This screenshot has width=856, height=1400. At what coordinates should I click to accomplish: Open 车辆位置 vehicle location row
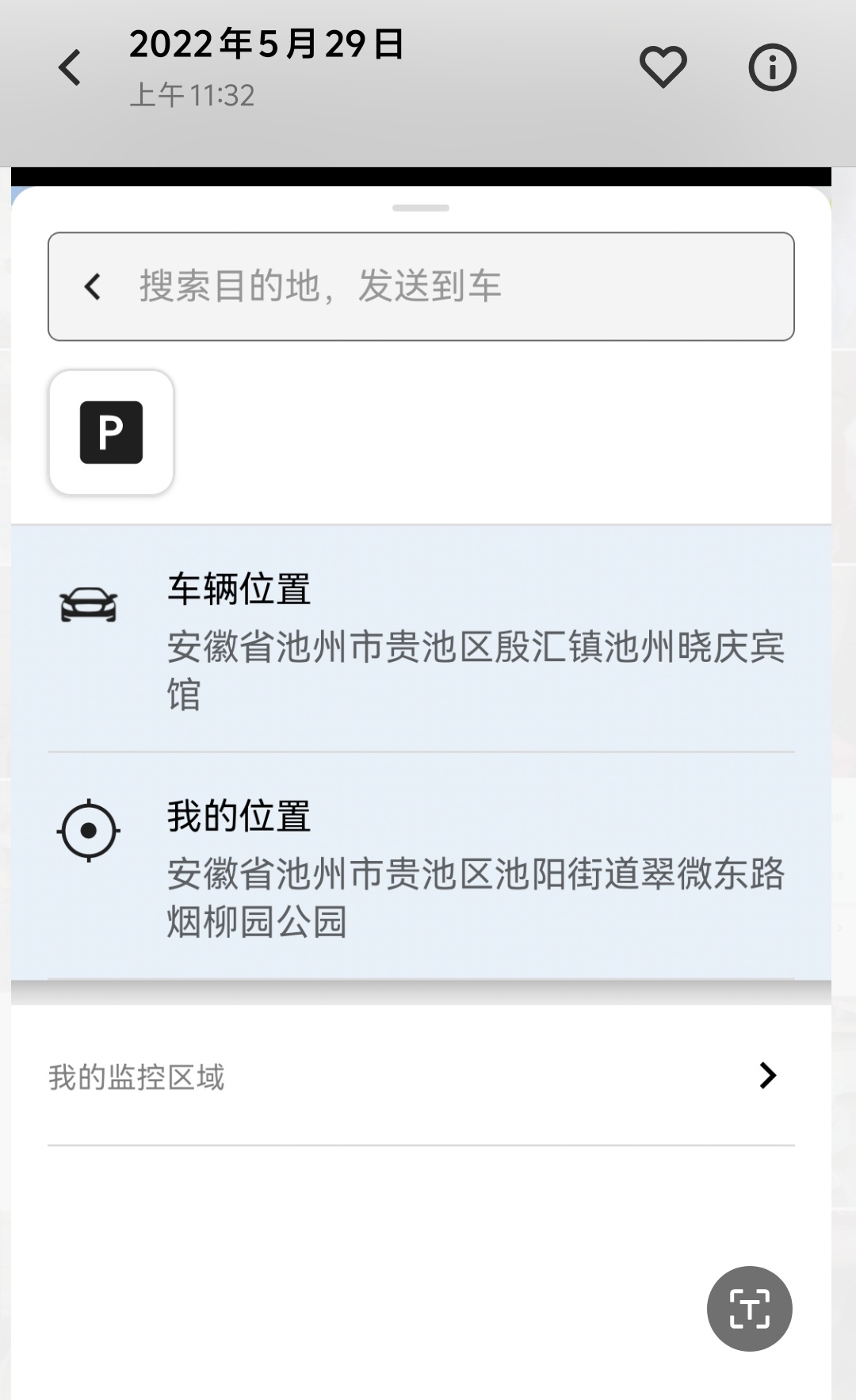[420, 639]
